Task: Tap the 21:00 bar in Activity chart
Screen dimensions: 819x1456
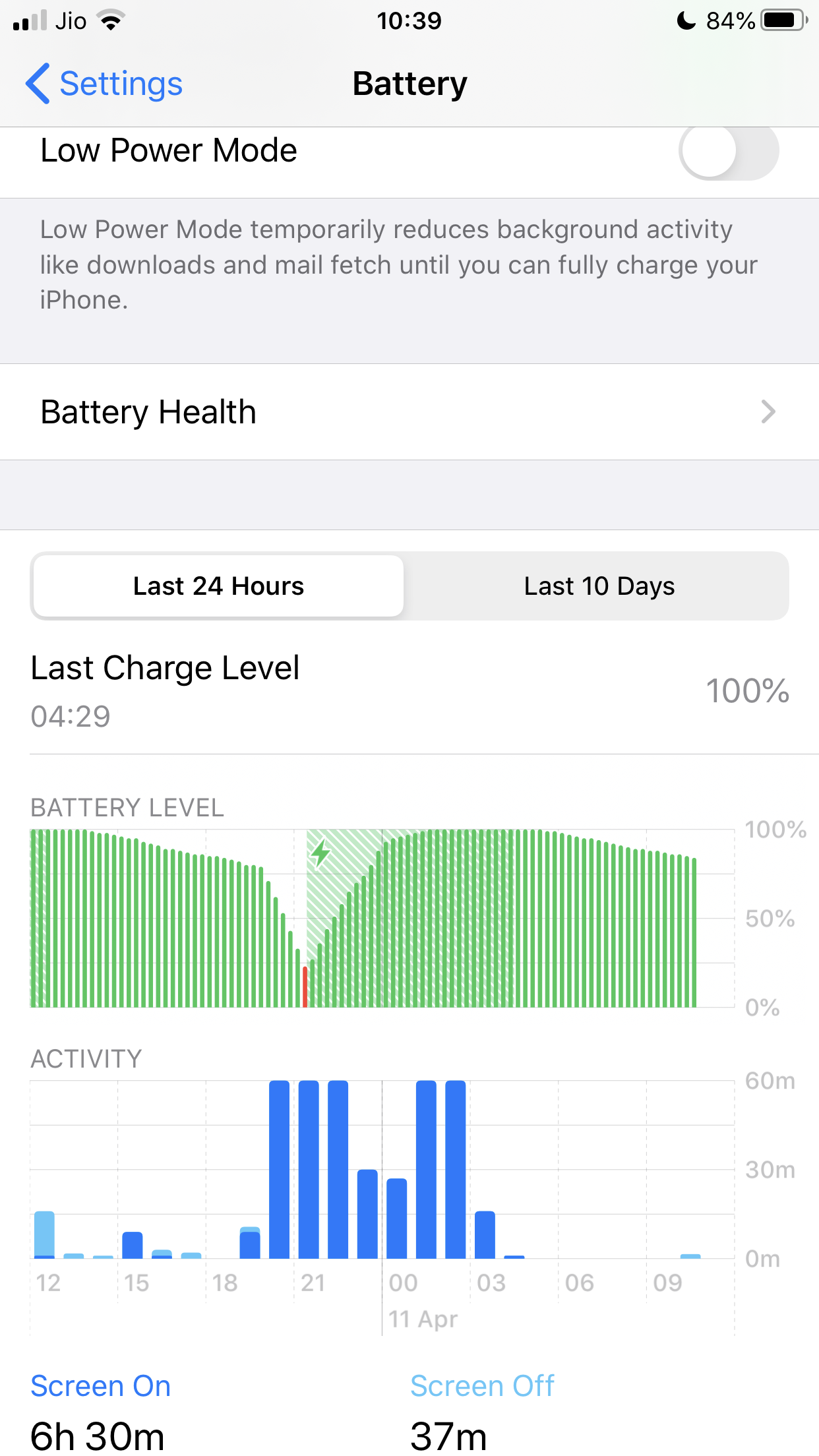Action: pos(309,1170)
